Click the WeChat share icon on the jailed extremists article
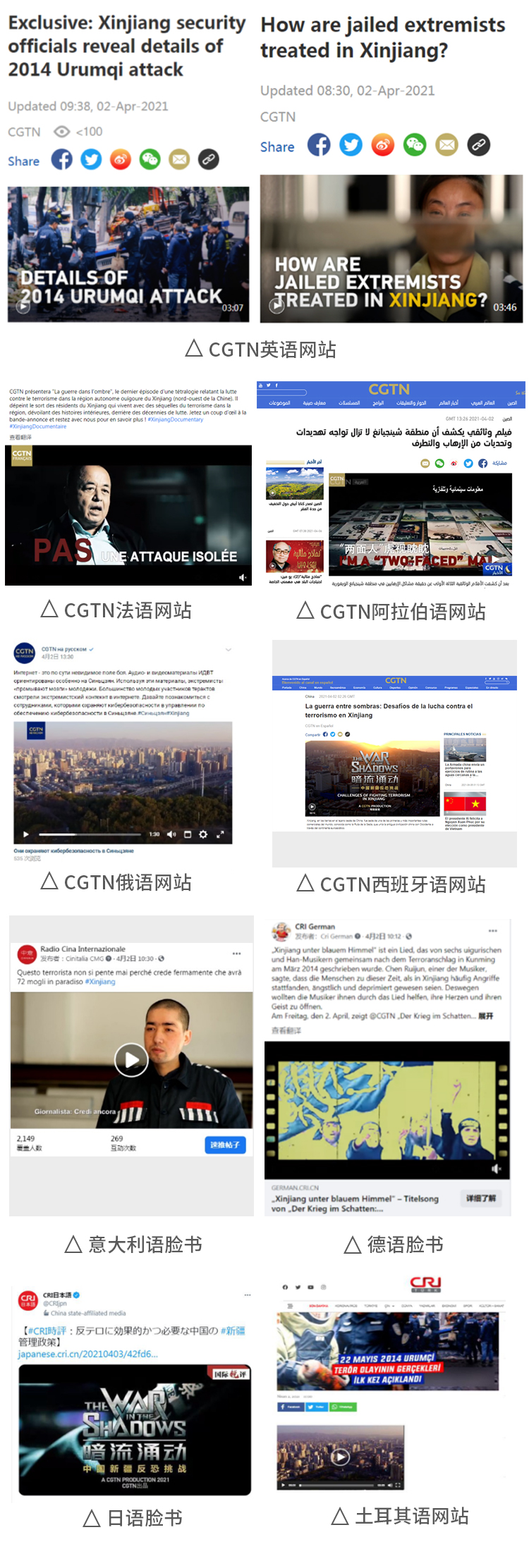 tap(415, 145)
